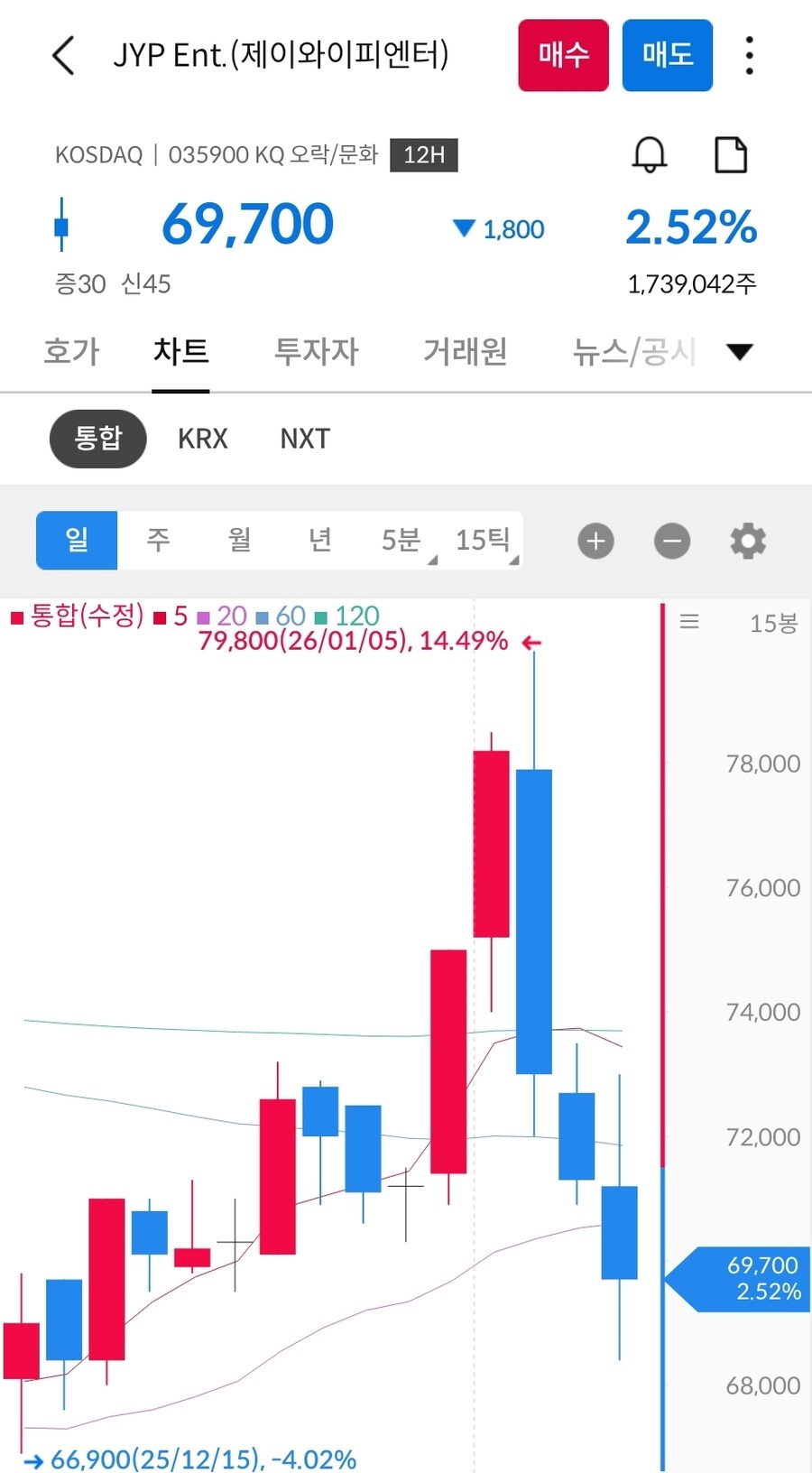Enable the 통합 market view
812x1473 pixels.
(97, 439)
